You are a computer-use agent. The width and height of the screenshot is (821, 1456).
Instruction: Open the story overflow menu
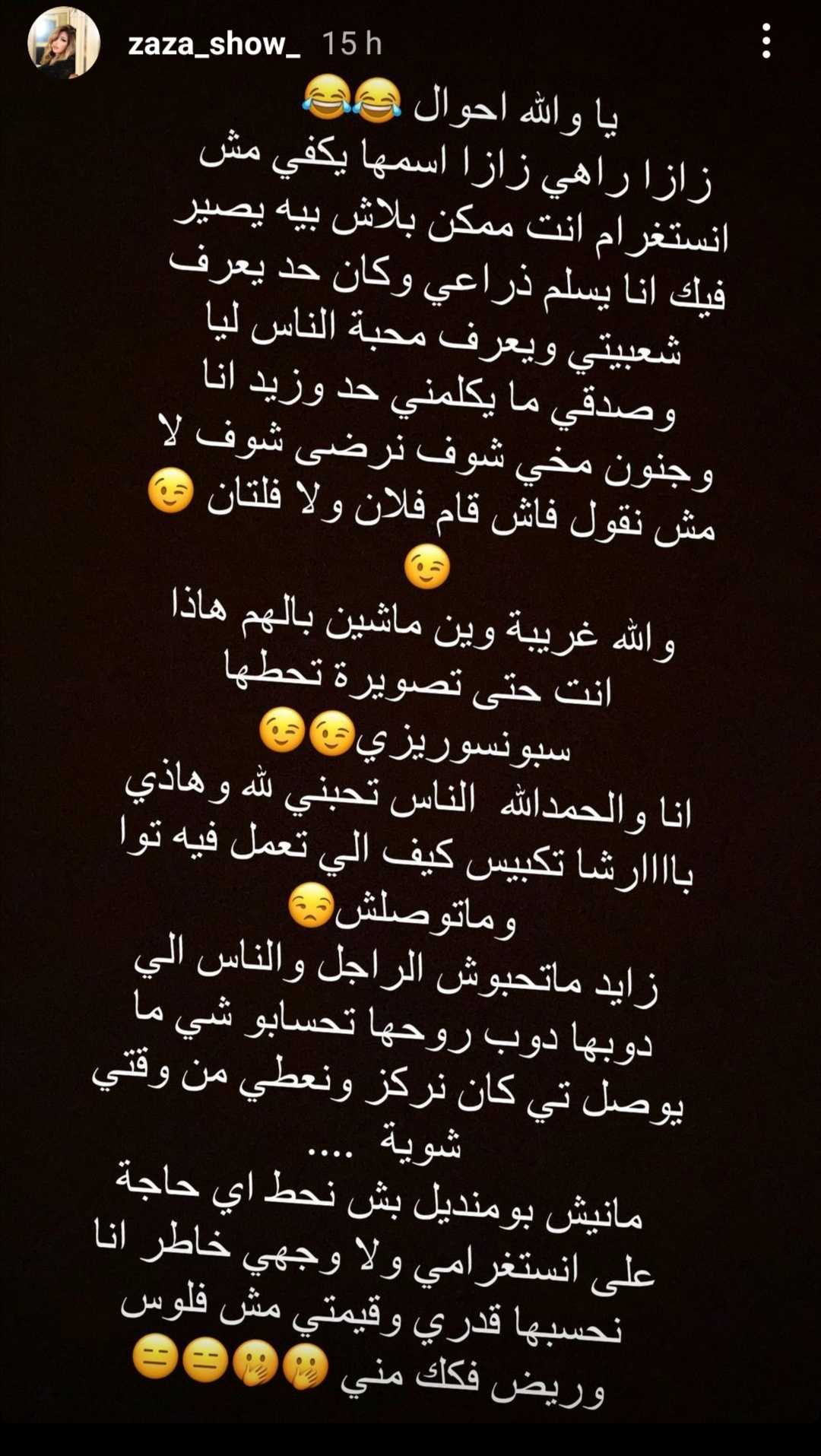(x=766, y=41)
